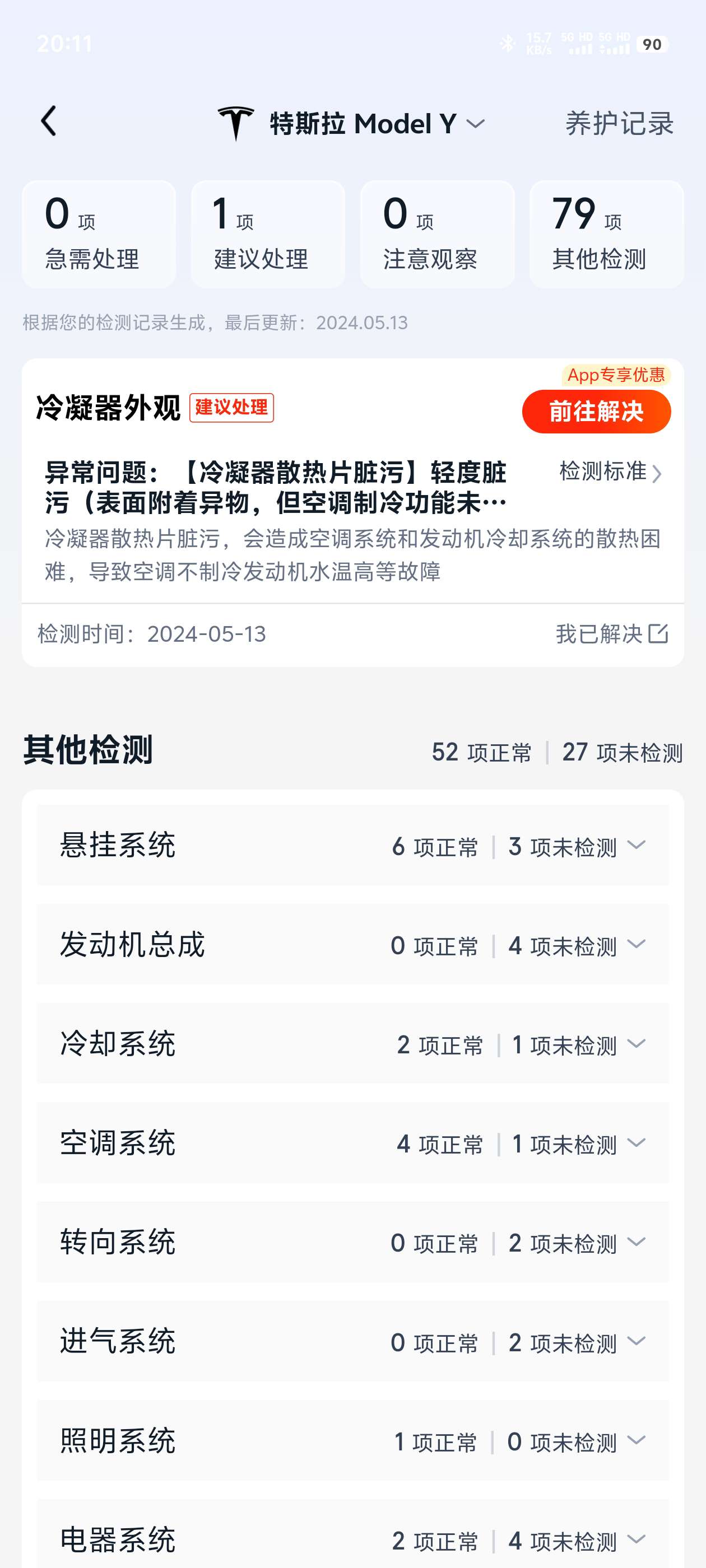The width and height of the screenshot is (706, 1568).
Task: Click the battery indicator showing 90
Action: click(x=651, y=44)
